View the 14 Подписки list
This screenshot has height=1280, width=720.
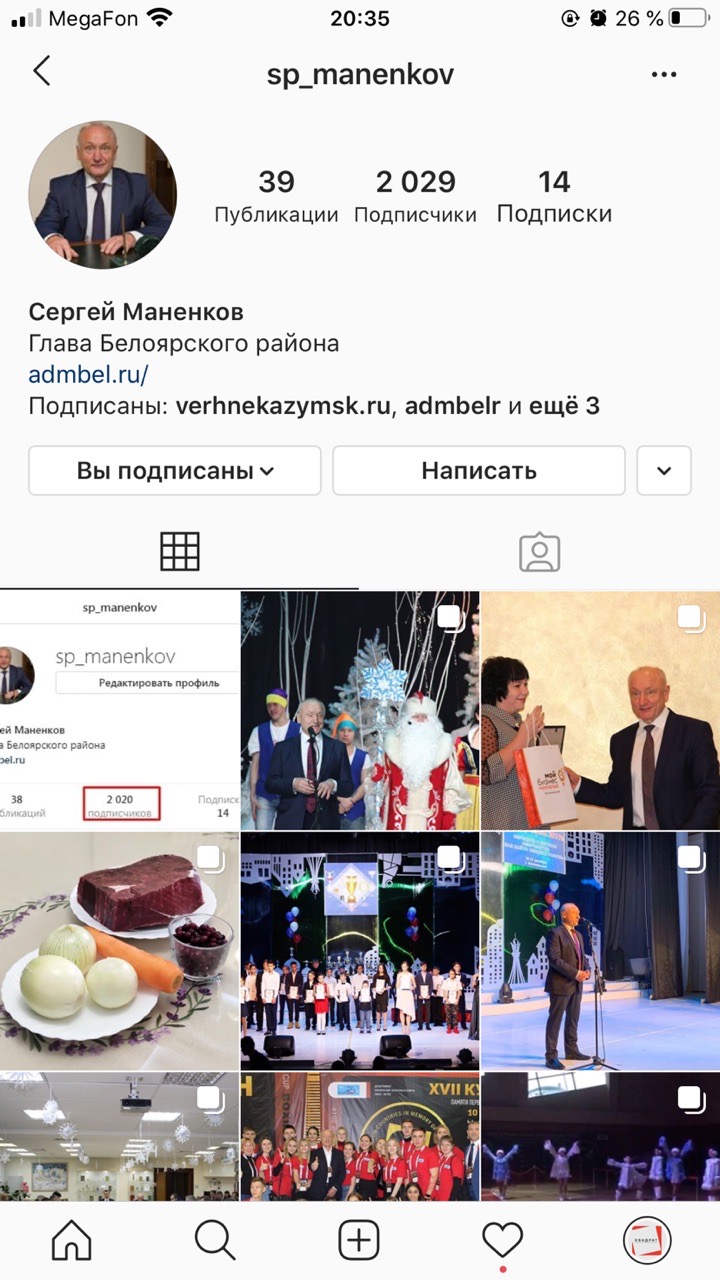point(554,196)
